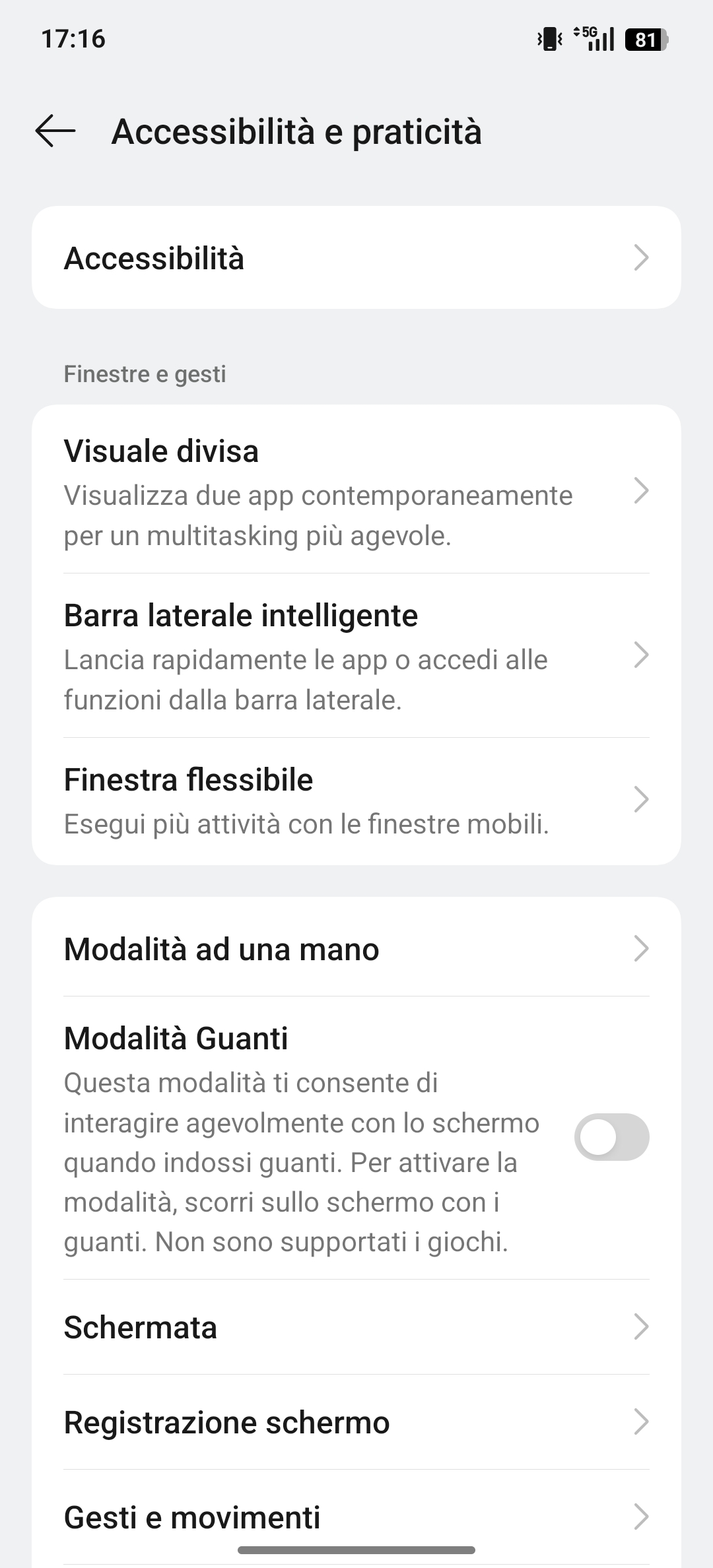This screenshot has height=1568, width=713.
Task: Open Modalità ad una mano
Action: click(356, 949)
